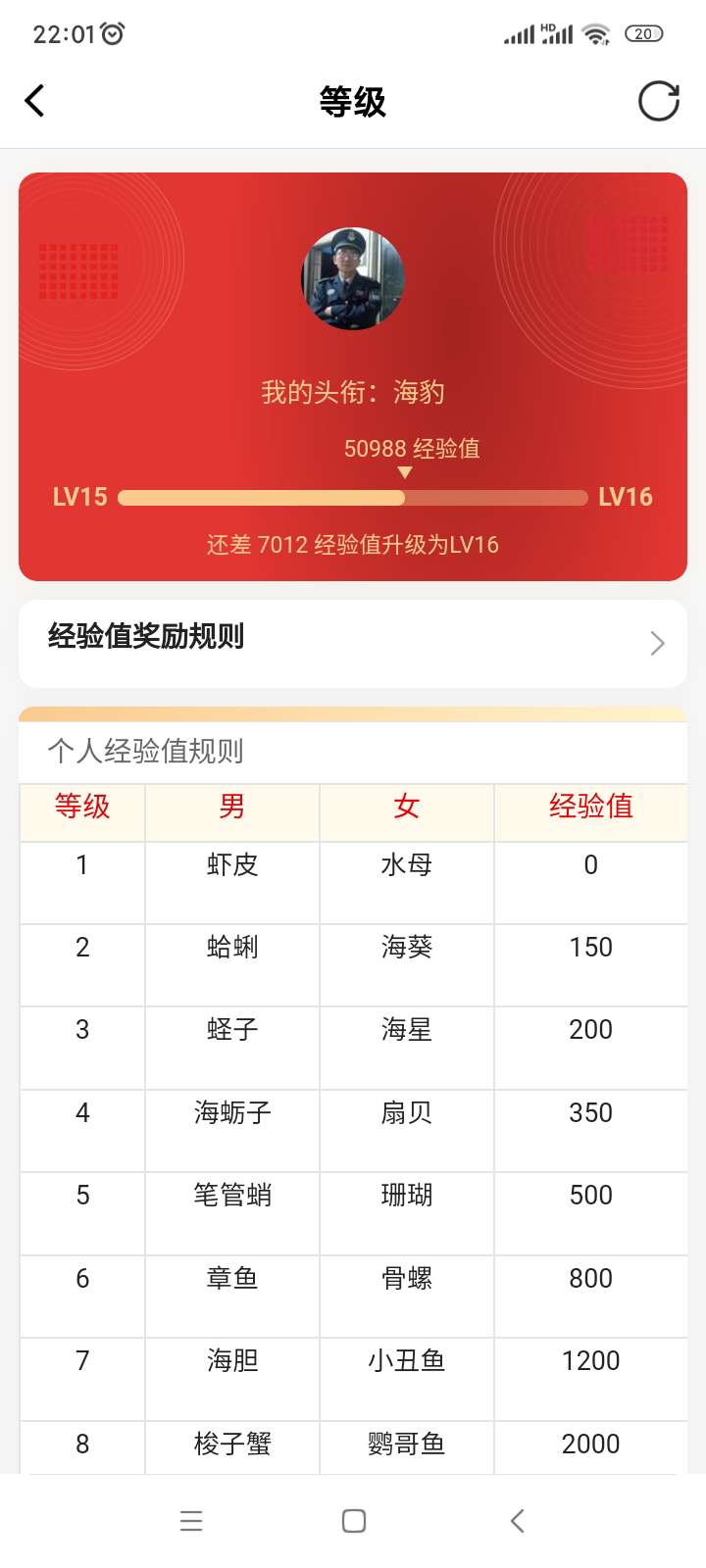Tap the system home button
706x1568 pixels.
point(354,1520)
